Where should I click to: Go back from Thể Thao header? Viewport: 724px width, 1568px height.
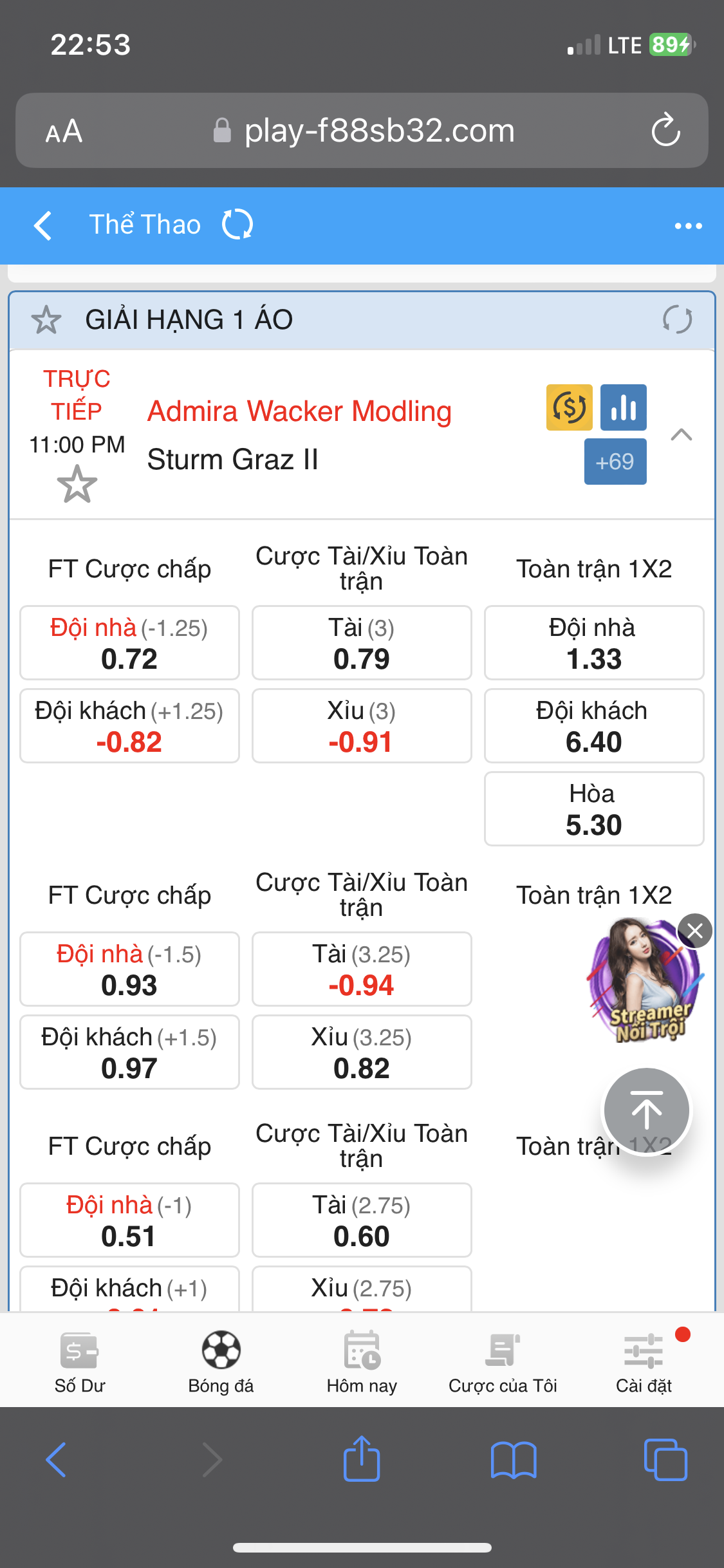coord(42,225)
